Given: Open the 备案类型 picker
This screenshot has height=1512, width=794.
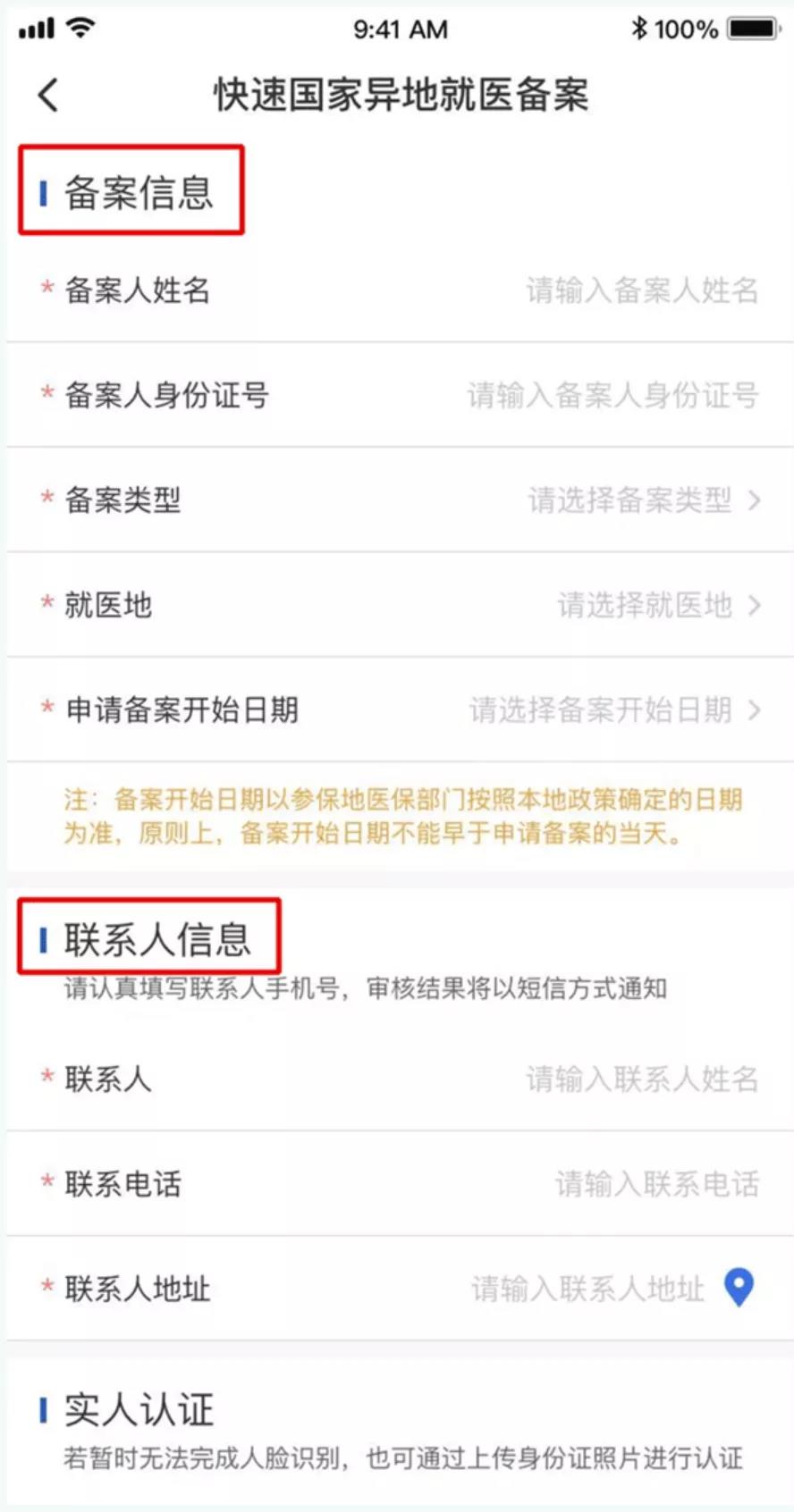Looking at the screenshot, I should coord(642,500).
